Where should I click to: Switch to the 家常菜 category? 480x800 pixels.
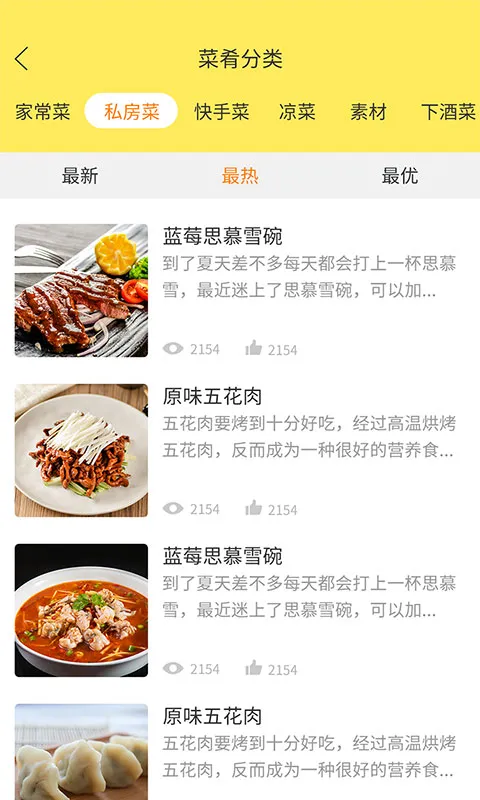[x=42, y=112]
